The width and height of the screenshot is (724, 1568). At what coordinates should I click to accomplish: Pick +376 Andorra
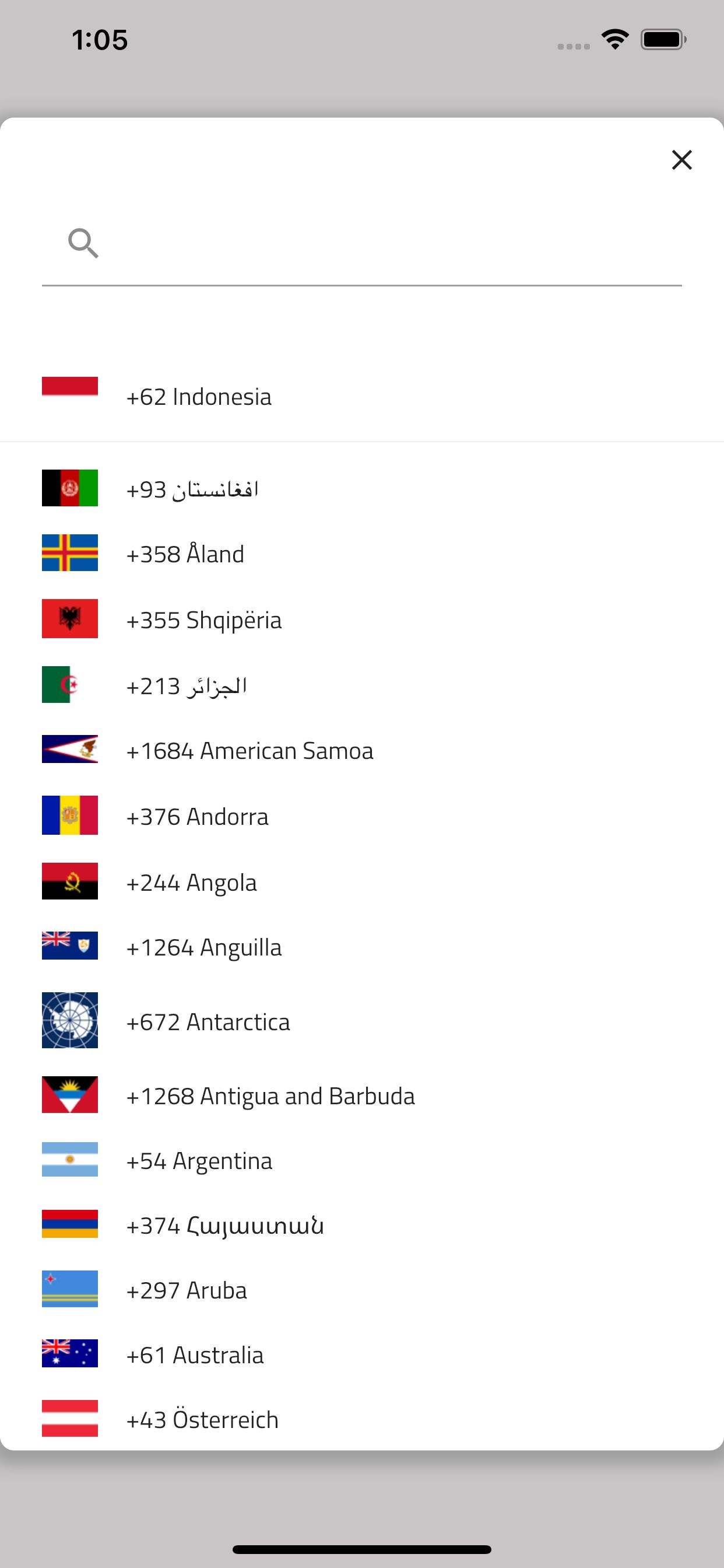coord(197,816)
